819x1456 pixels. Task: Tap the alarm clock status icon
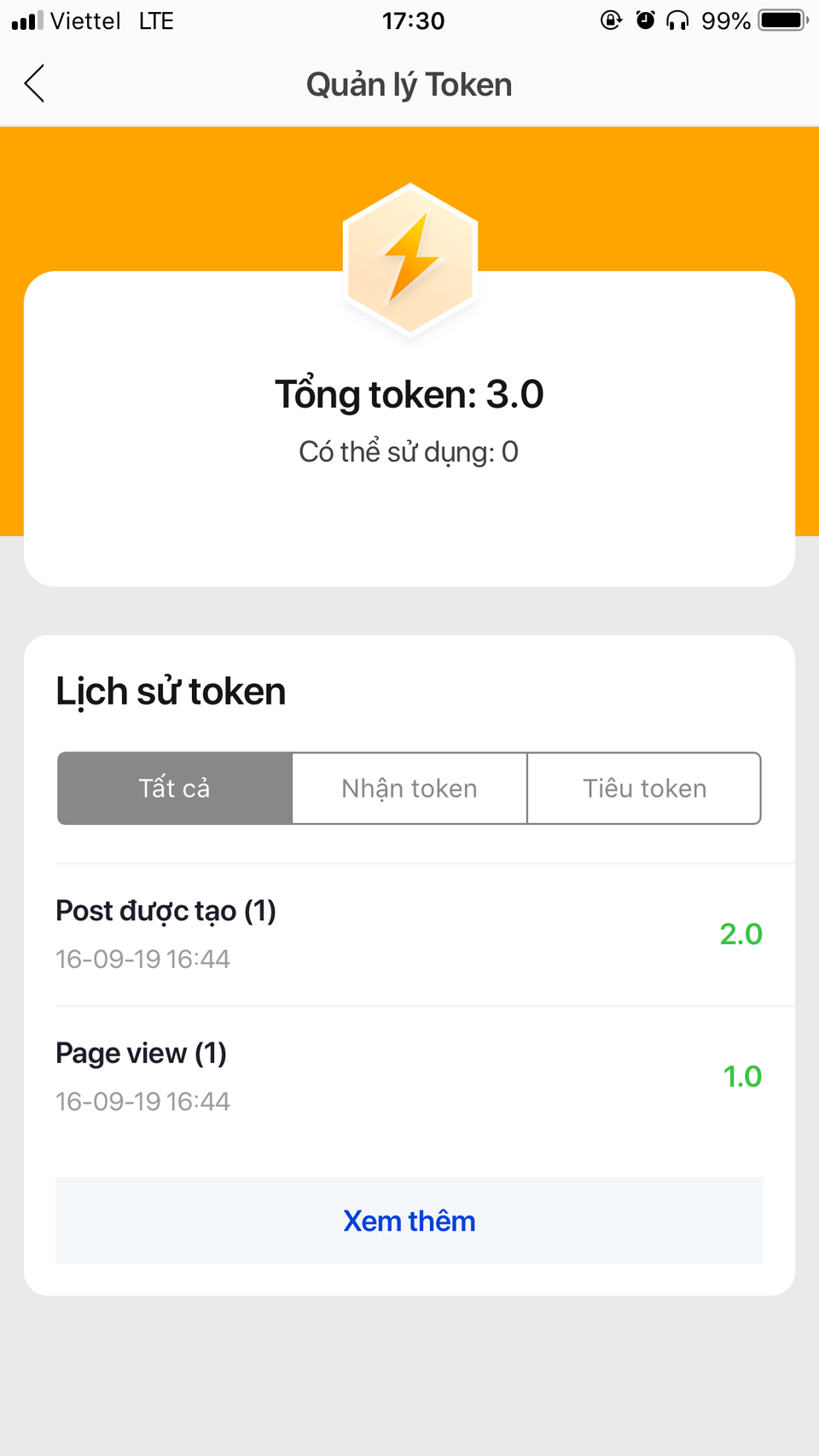tap(644, 20)
